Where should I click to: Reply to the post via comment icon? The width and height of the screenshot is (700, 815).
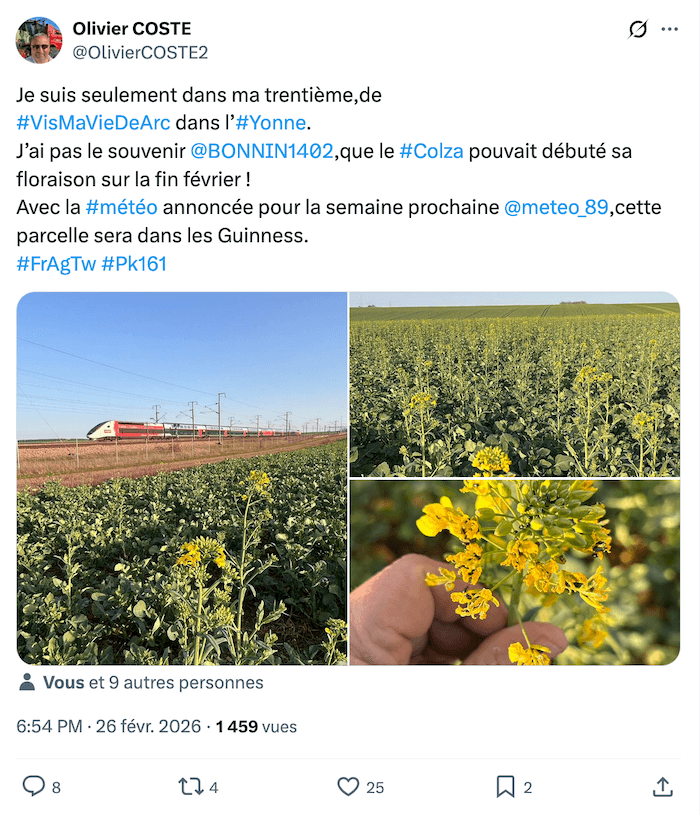[x=34, y=787]
